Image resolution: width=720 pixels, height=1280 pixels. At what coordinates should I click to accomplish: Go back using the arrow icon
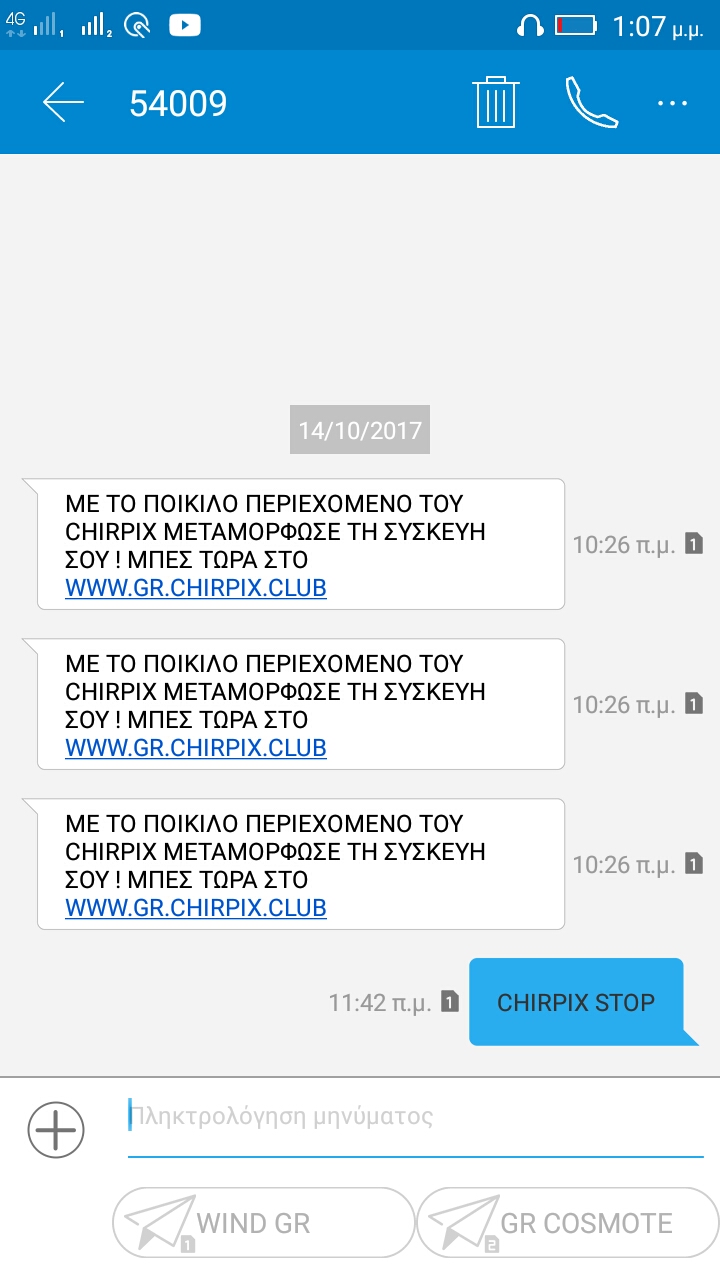point(63,103)
